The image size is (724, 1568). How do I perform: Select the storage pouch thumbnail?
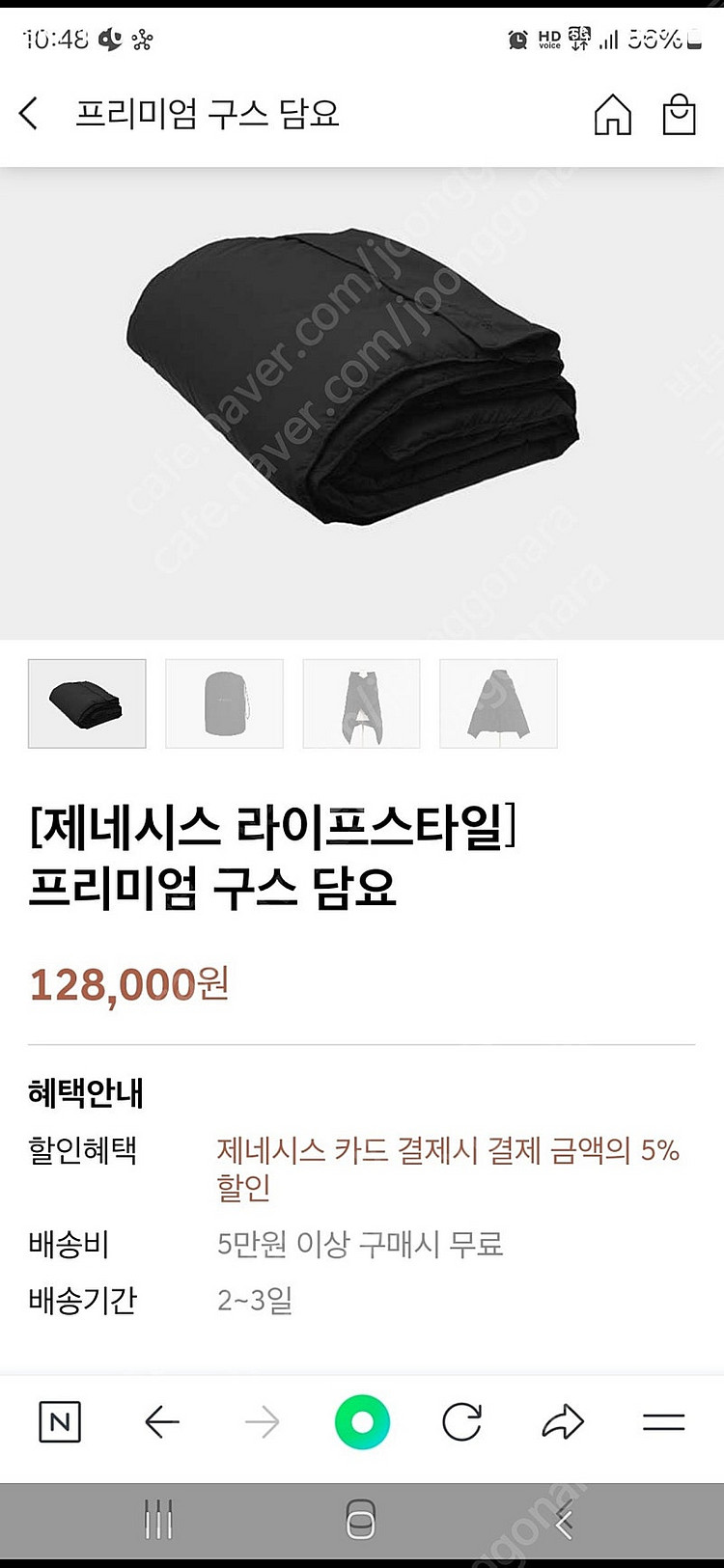[224, 703]
